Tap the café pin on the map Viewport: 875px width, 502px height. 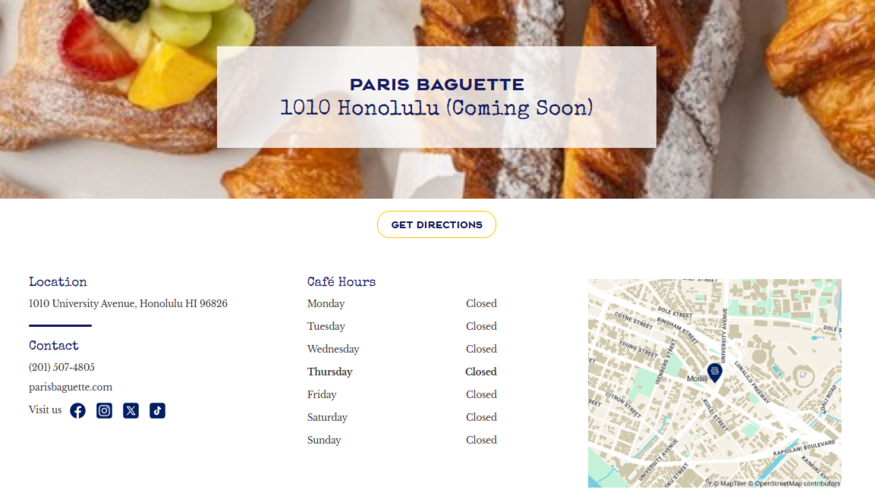tap(714, 372)
